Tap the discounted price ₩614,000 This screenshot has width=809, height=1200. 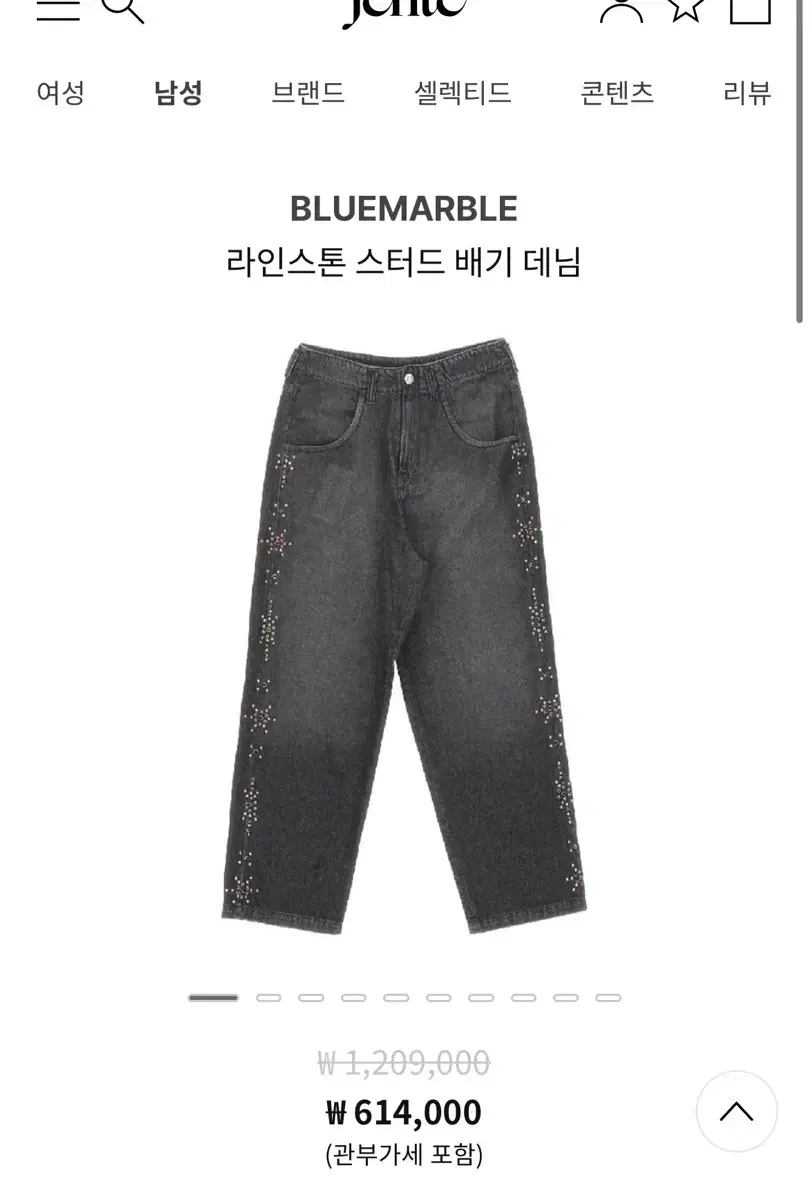tap(404, 1112)
